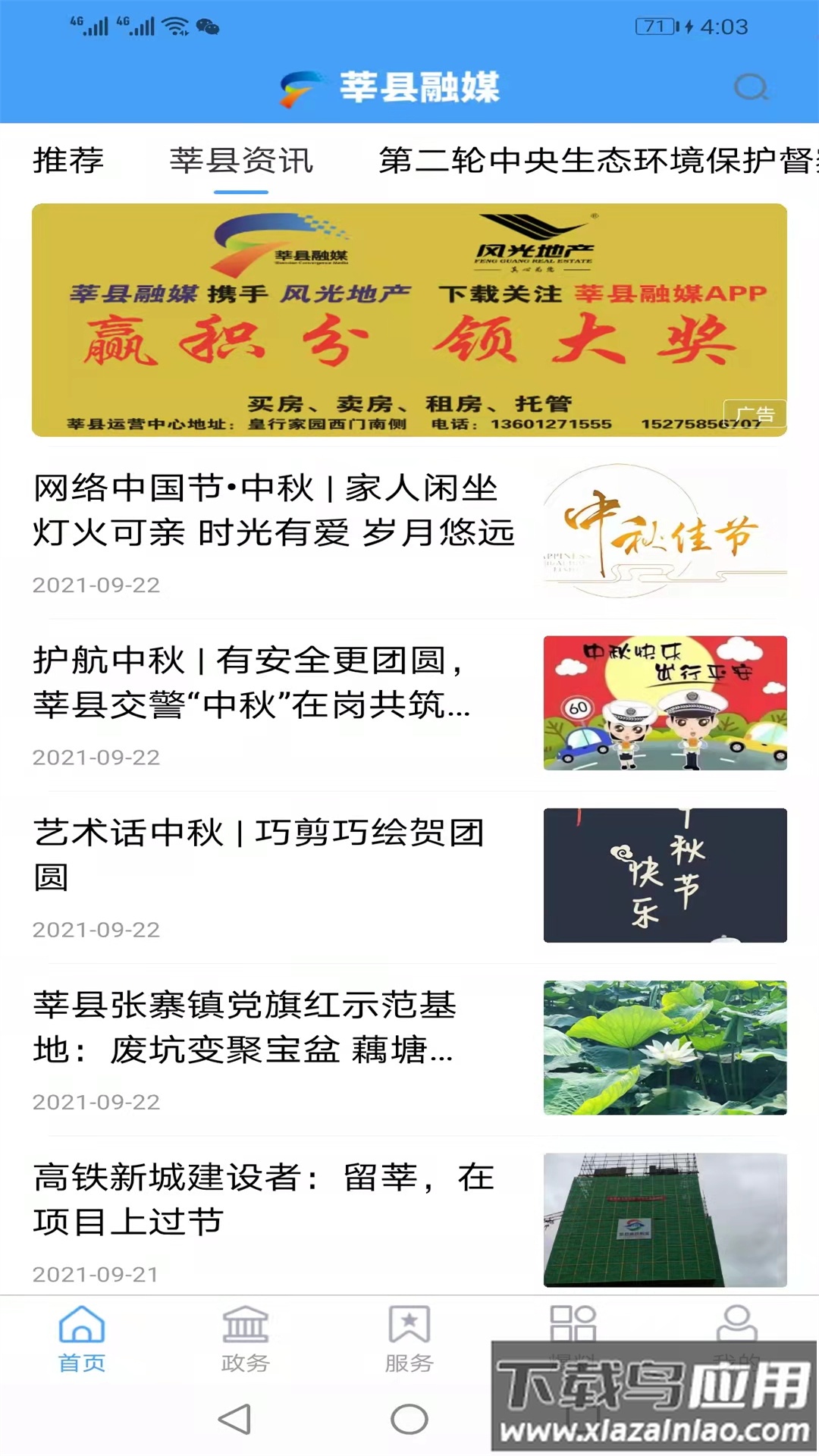819x1456 pixels.
Task: Tap the system back button
Action: point(234,1419)
